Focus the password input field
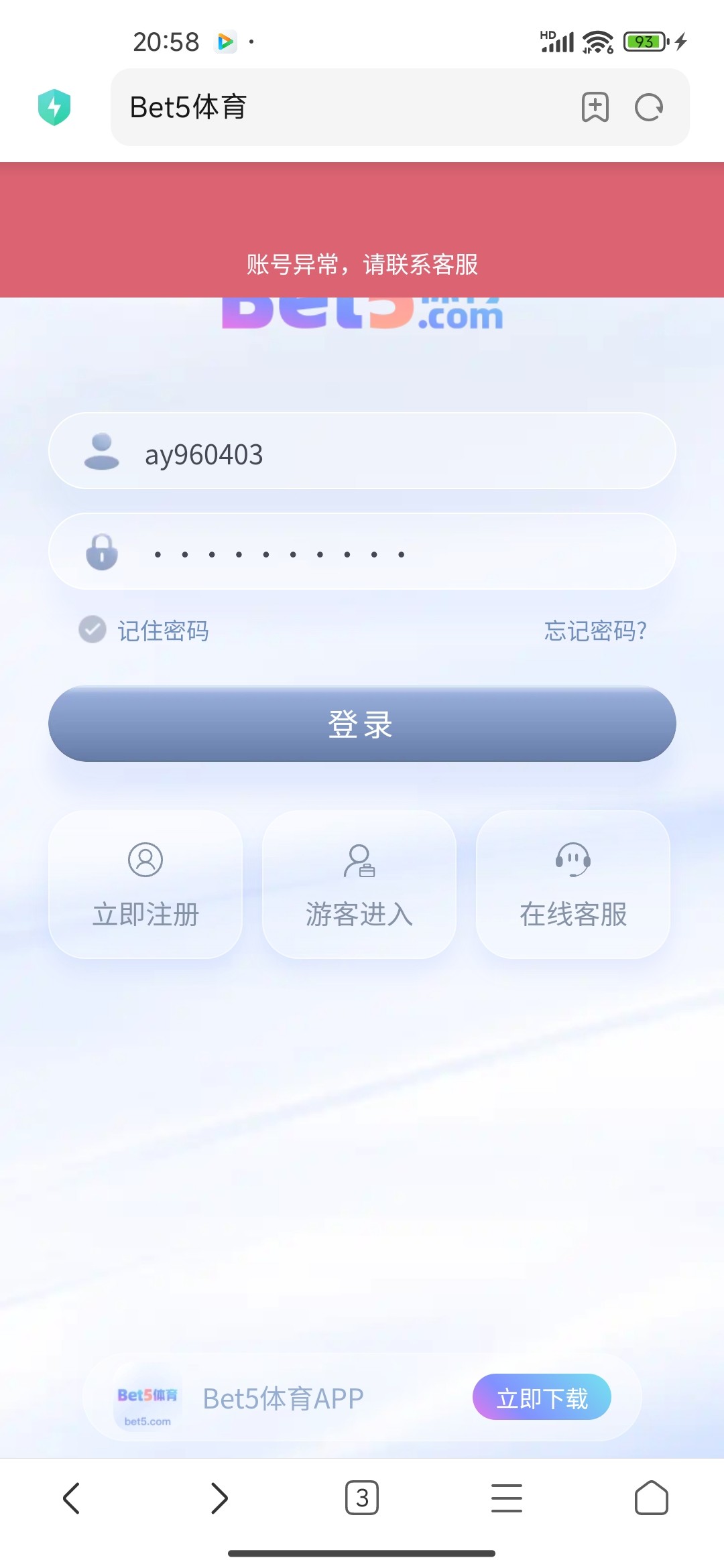 click(362, 551)
